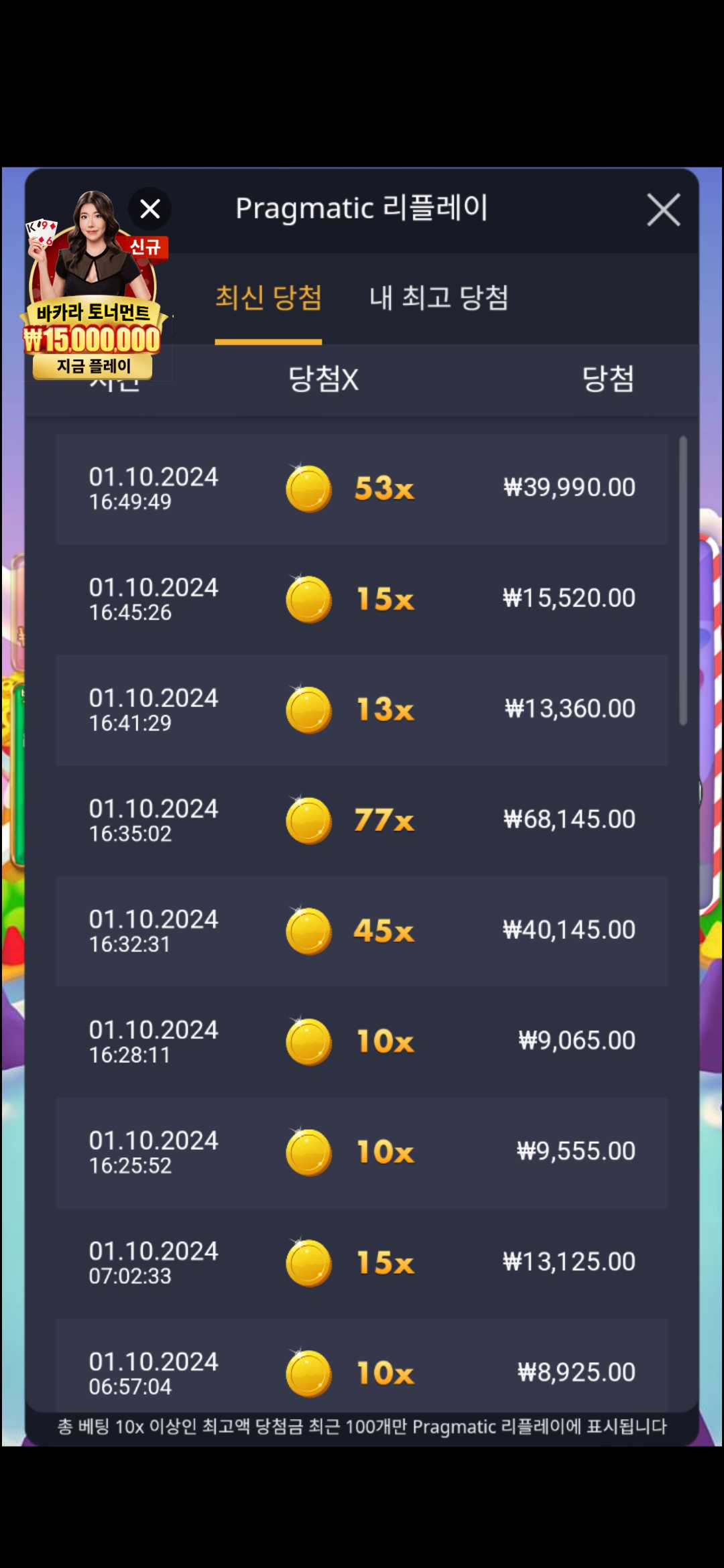View the 10x replay from 16:25:52

[362, 1152]
